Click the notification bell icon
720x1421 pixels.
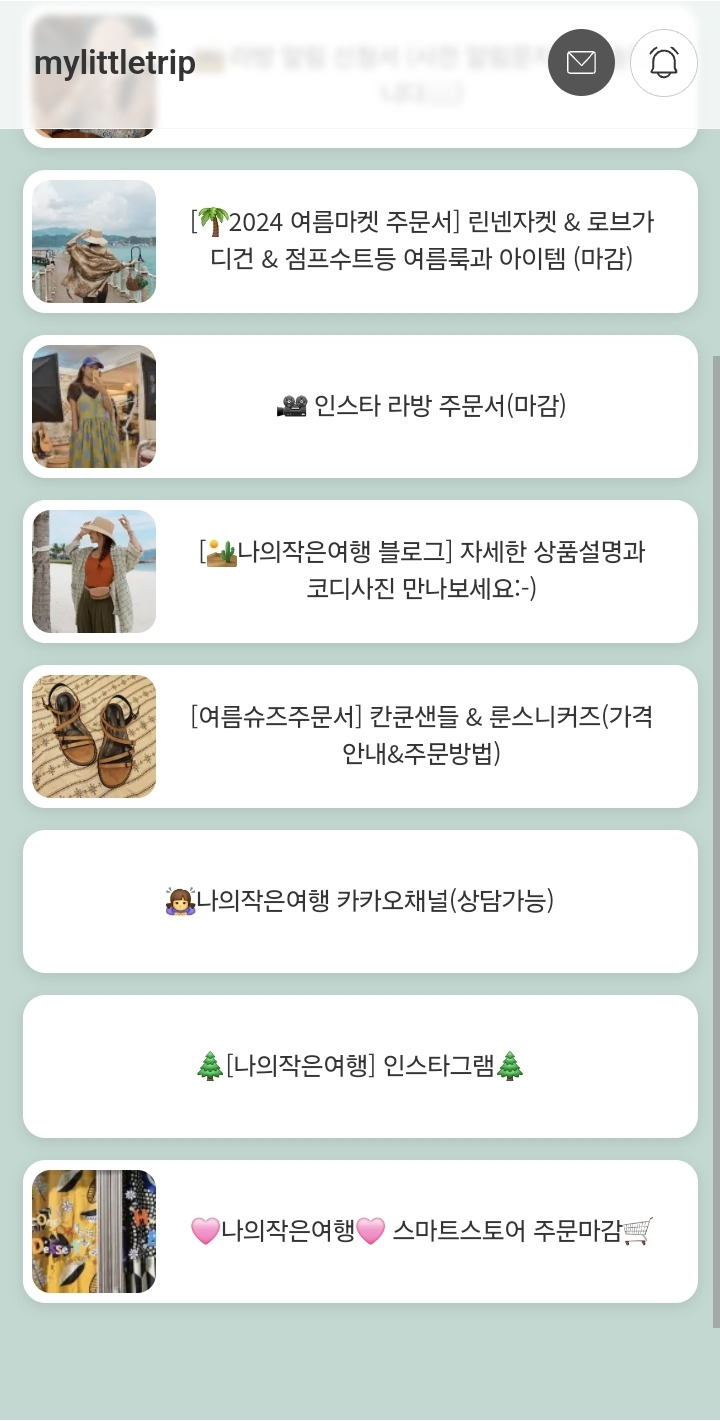(664, 62)
